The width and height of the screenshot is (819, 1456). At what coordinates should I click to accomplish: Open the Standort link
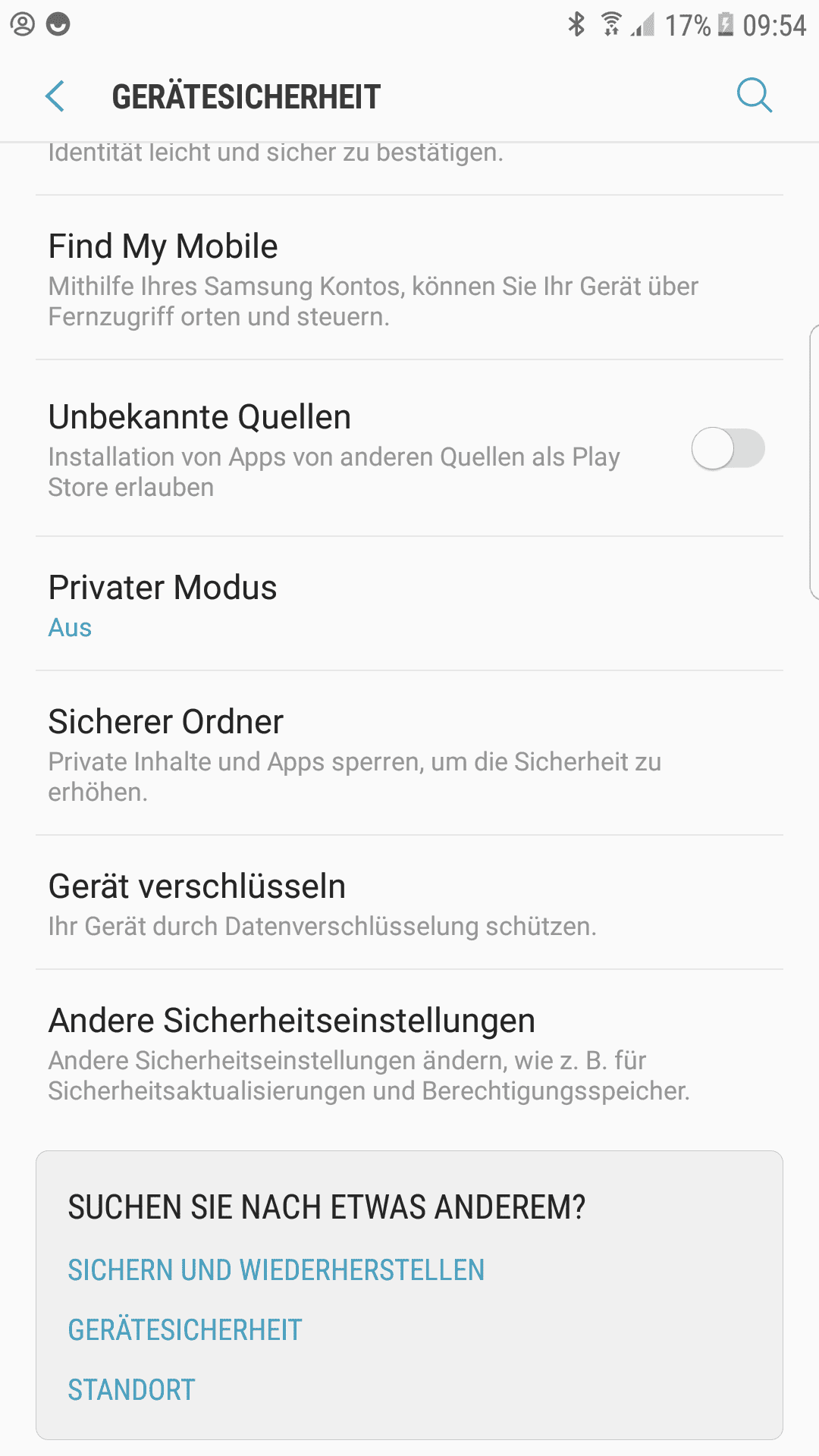(x=132, y=1390)
